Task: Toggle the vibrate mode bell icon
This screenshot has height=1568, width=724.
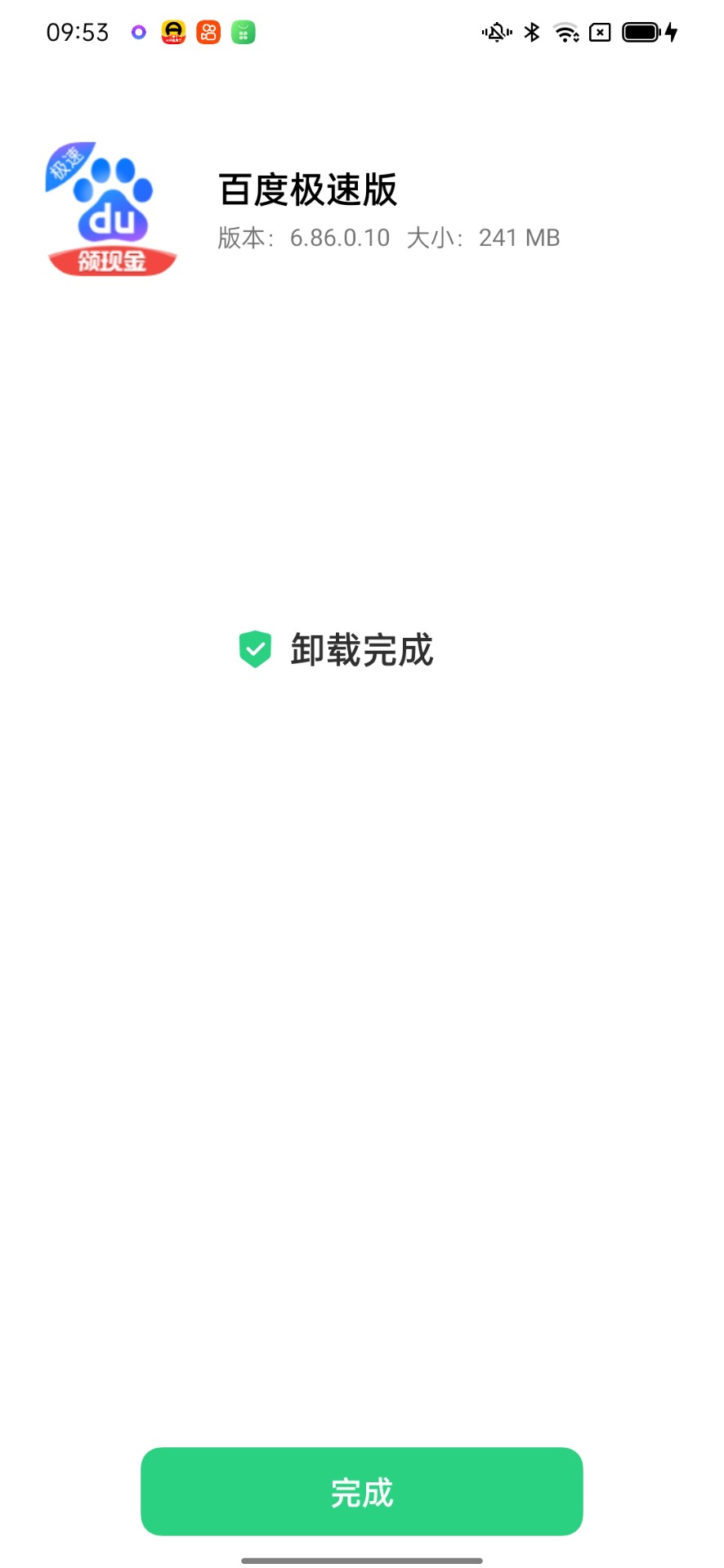Action: point(496,32)
